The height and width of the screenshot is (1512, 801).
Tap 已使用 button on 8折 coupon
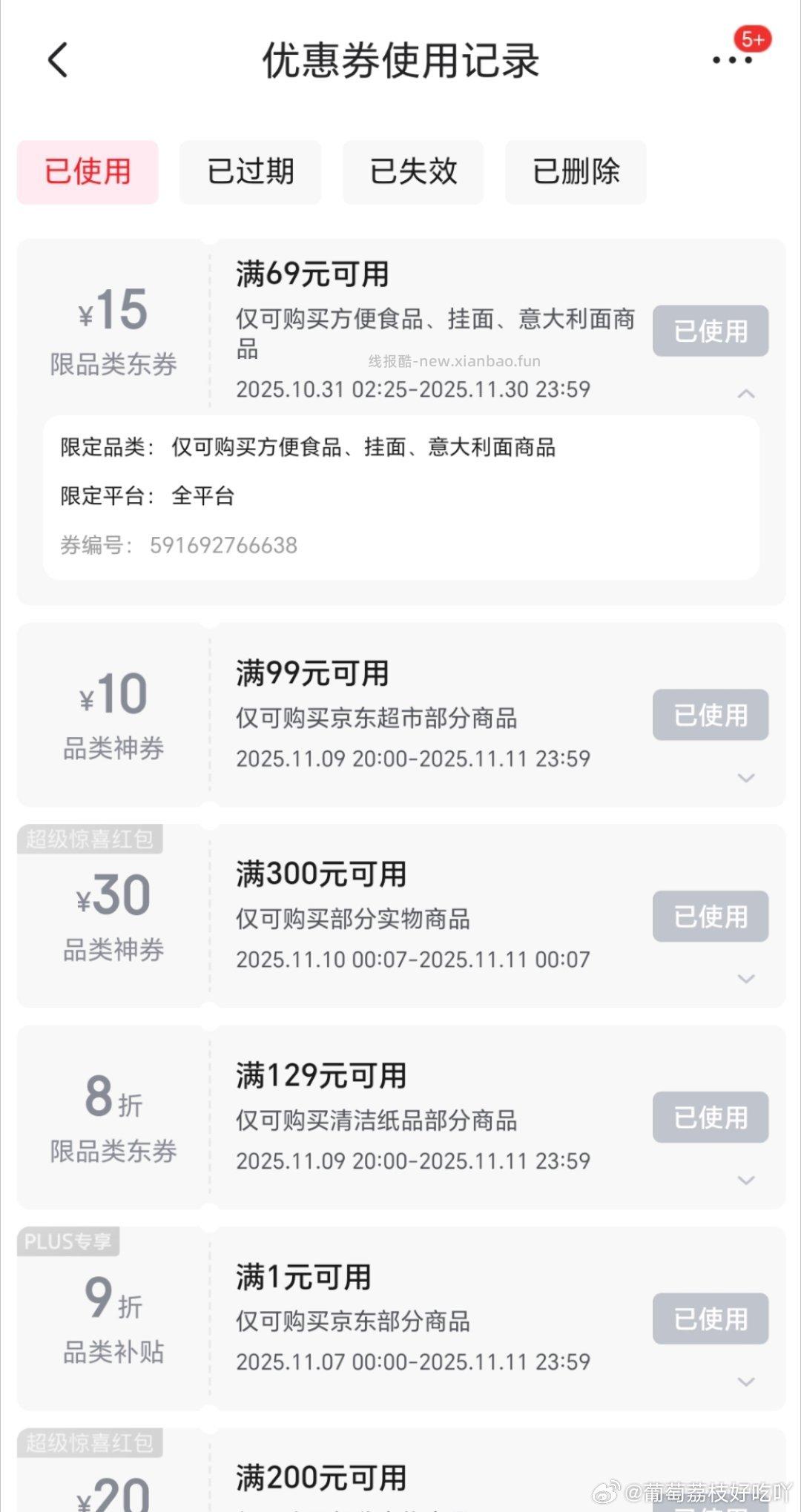[x=710, y=1118]
